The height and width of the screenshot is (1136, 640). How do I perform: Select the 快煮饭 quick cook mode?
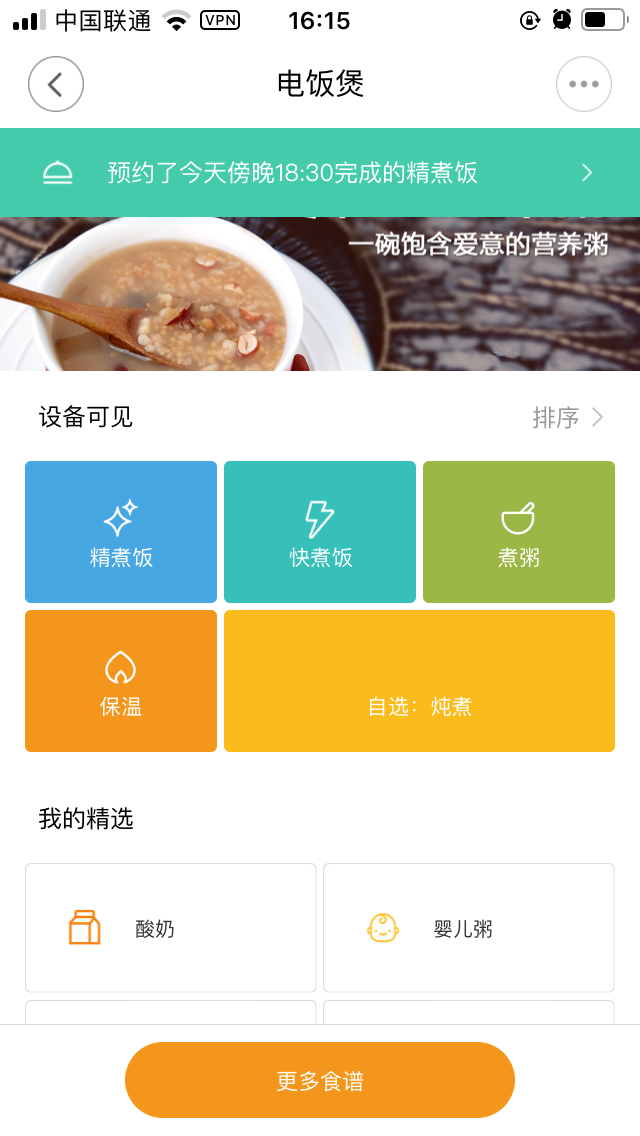320,532
